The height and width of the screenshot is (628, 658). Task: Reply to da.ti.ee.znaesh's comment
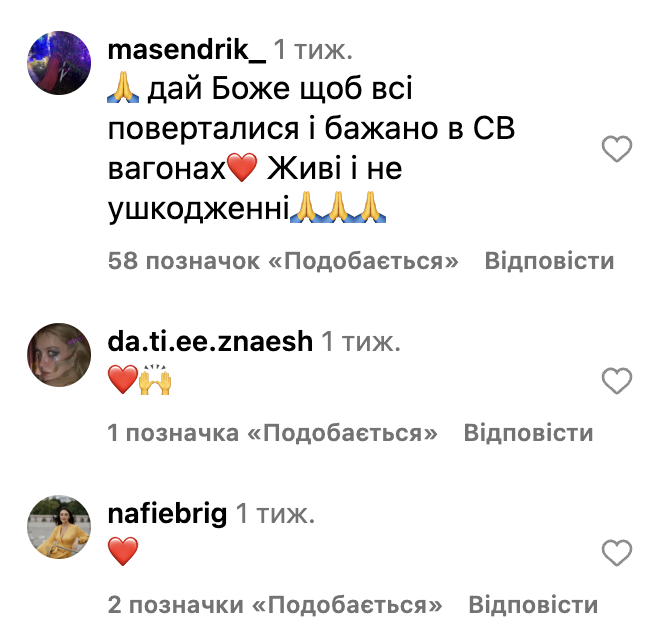528,433
